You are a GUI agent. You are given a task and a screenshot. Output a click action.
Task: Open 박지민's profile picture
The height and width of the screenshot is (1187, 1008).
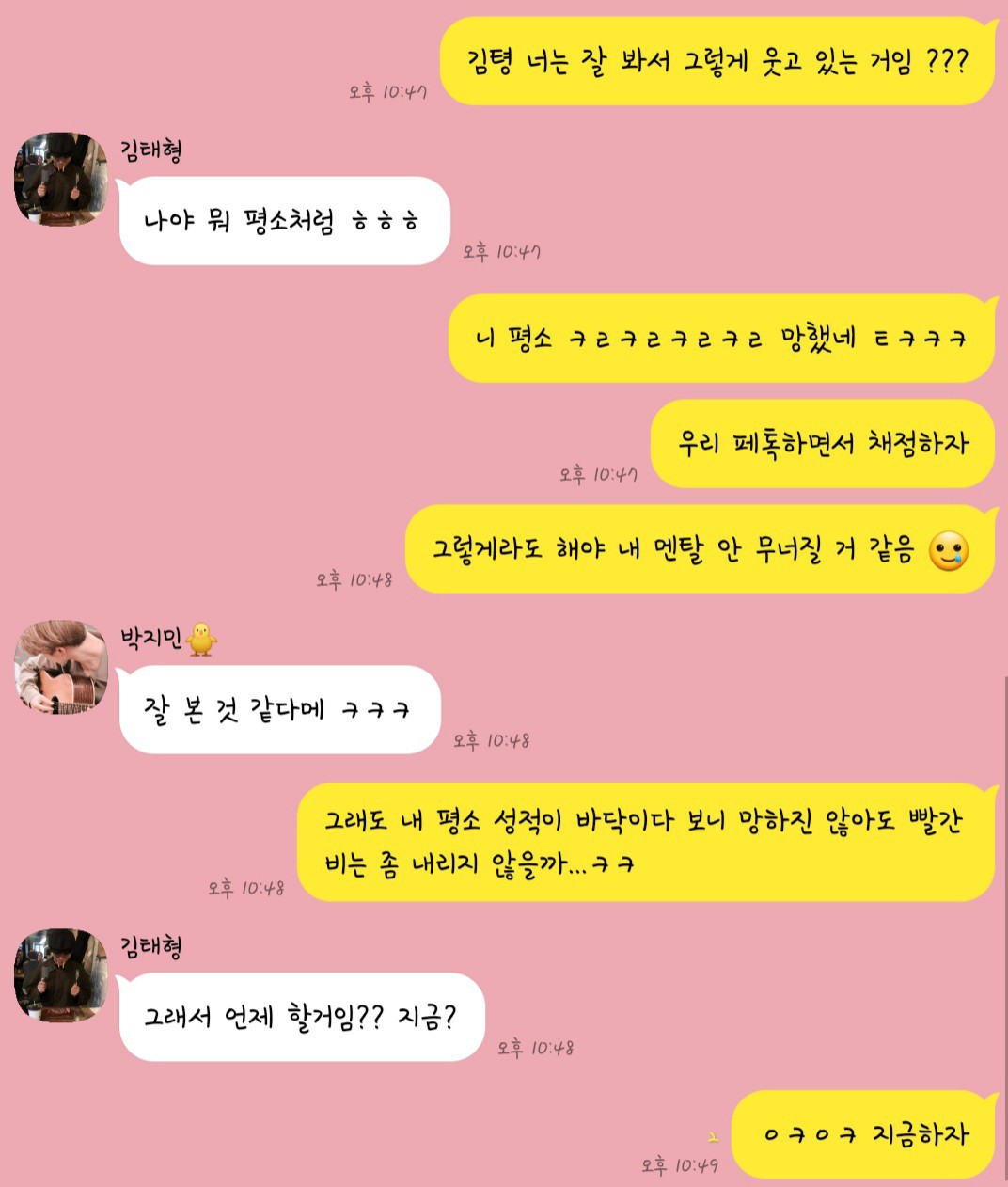coord(61,668)
